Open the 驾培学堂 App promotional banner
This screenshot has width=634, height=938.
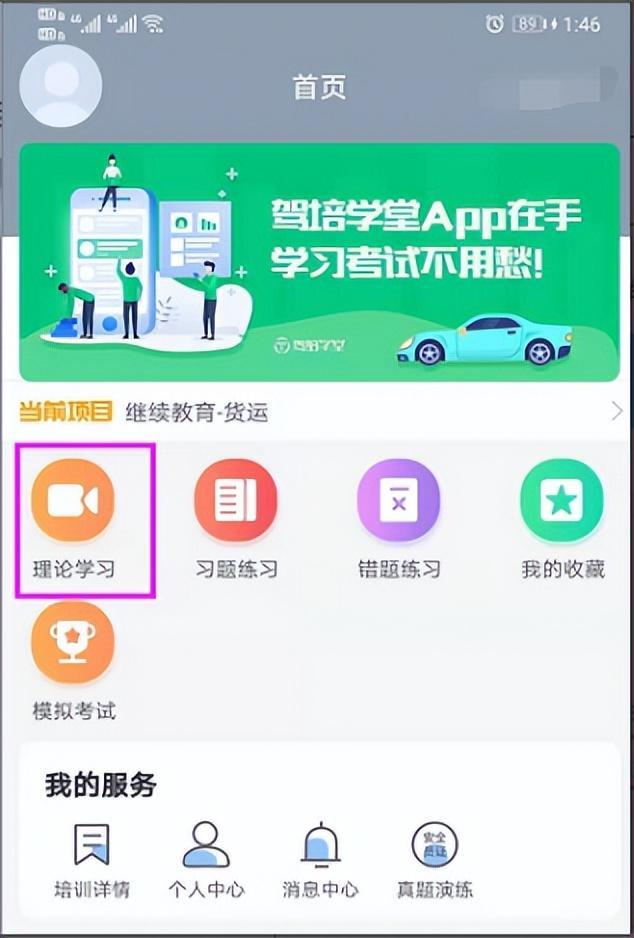[319, 261]
